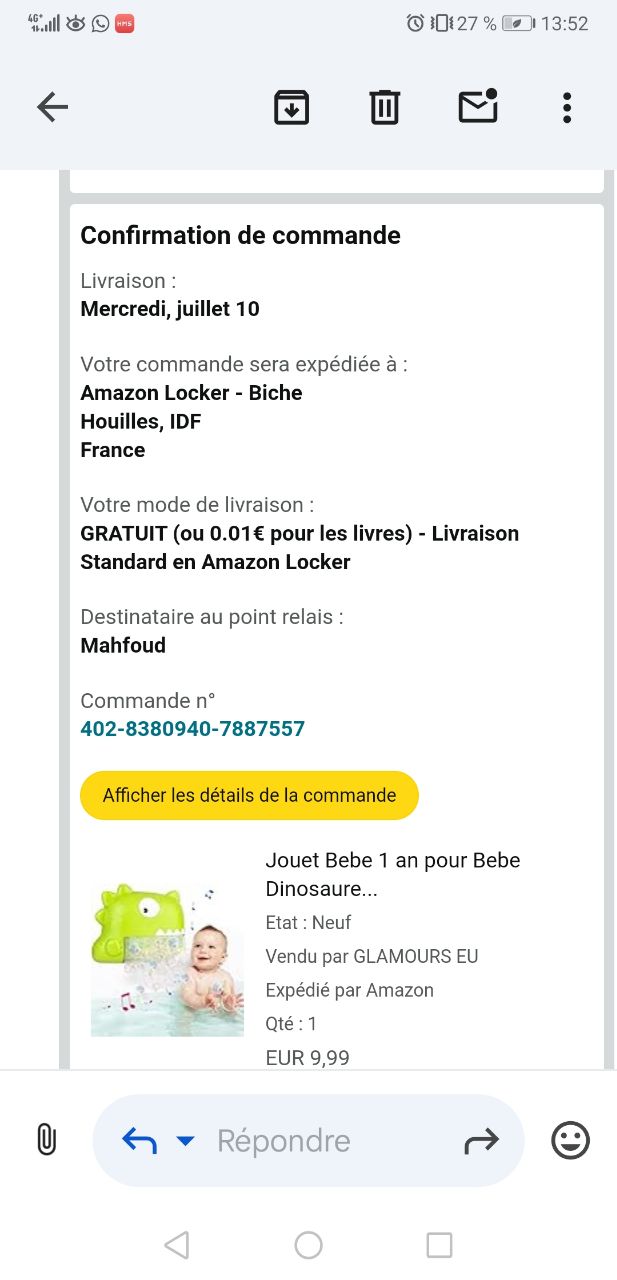The width and height of the screenshot is (617, 1280).
Task: Tap the Répondre reply field
Action: 300,1141
